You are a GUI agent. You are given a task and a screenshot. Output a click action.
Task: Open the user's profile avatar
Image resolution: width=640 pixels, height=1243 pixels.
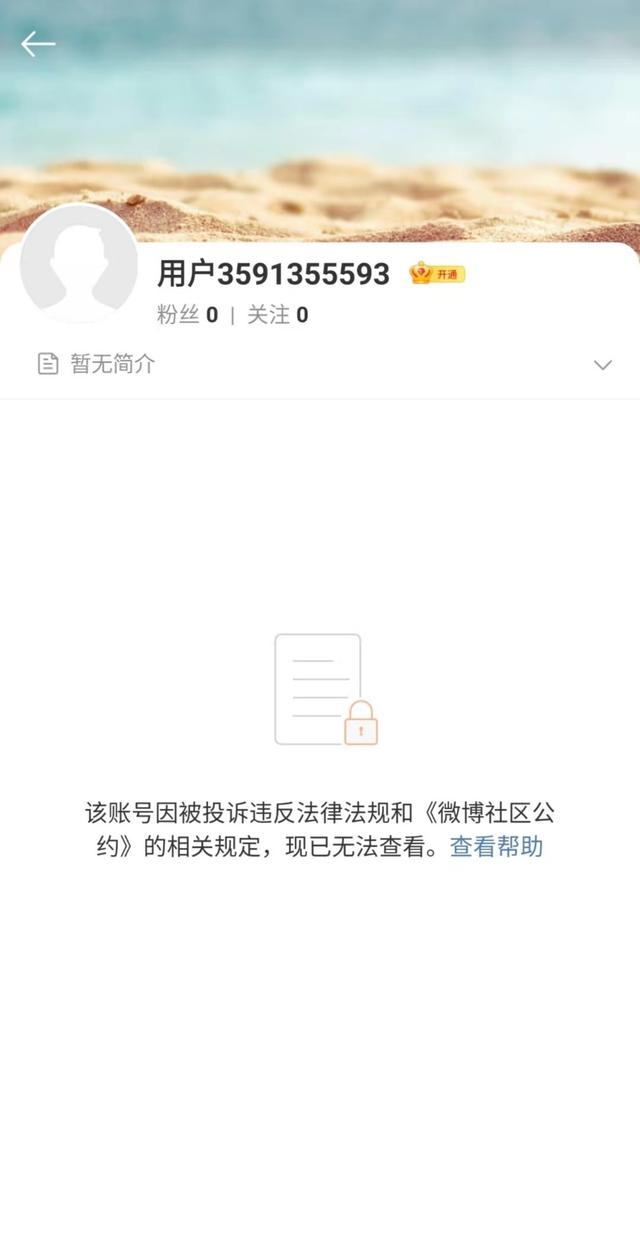(79, 264)
